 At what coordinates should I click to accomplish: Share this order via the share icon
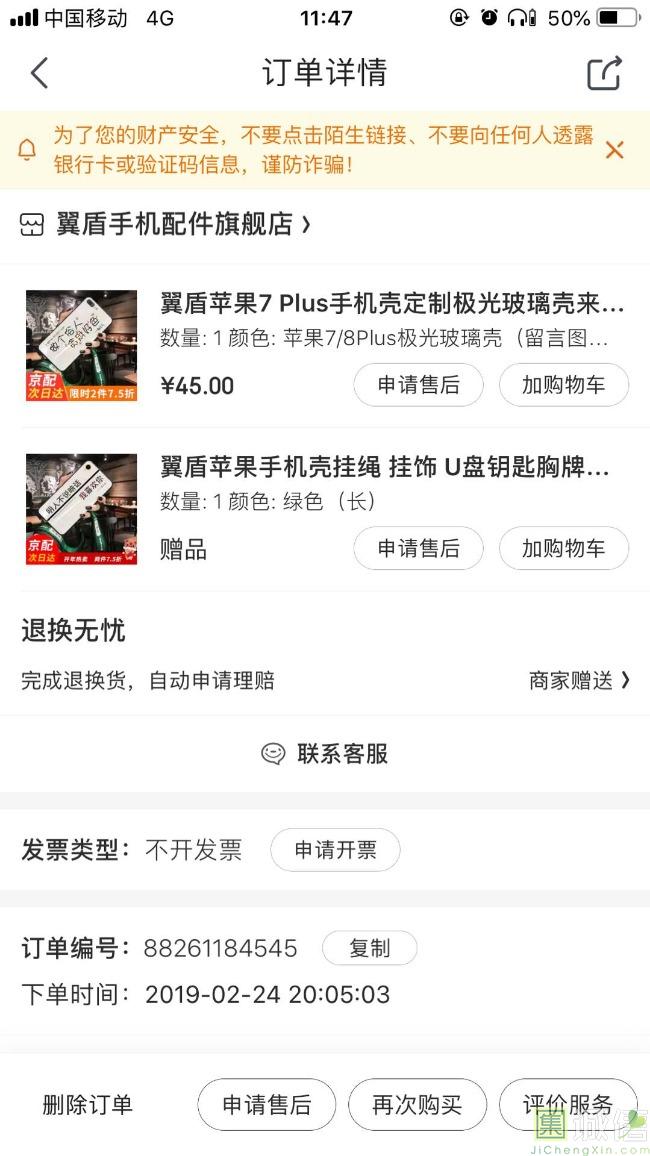tap(604, 73)
